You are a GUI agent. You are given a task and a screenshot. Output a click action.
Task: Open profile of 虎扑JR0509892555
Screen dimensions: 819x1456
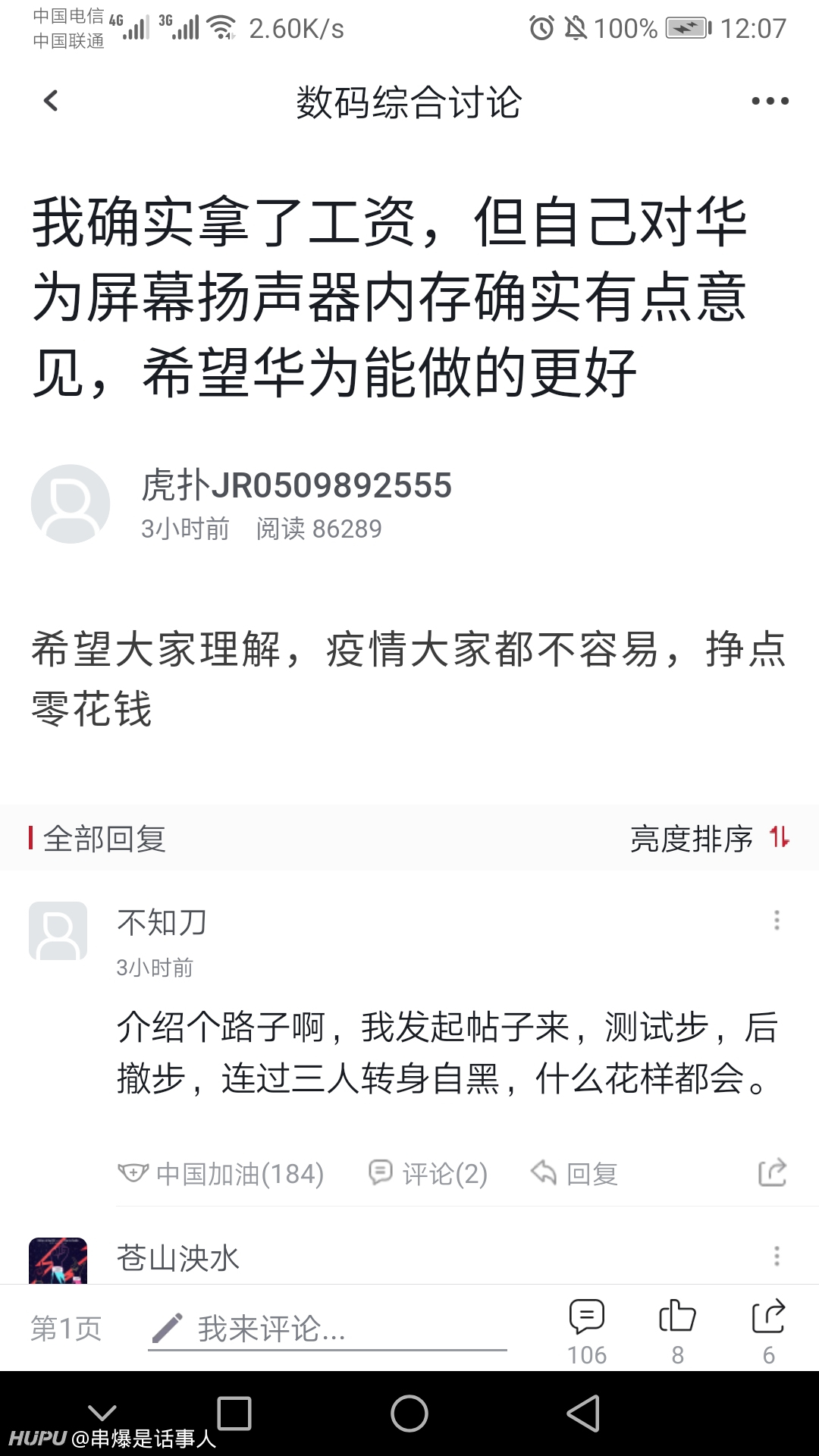[297, 485]
